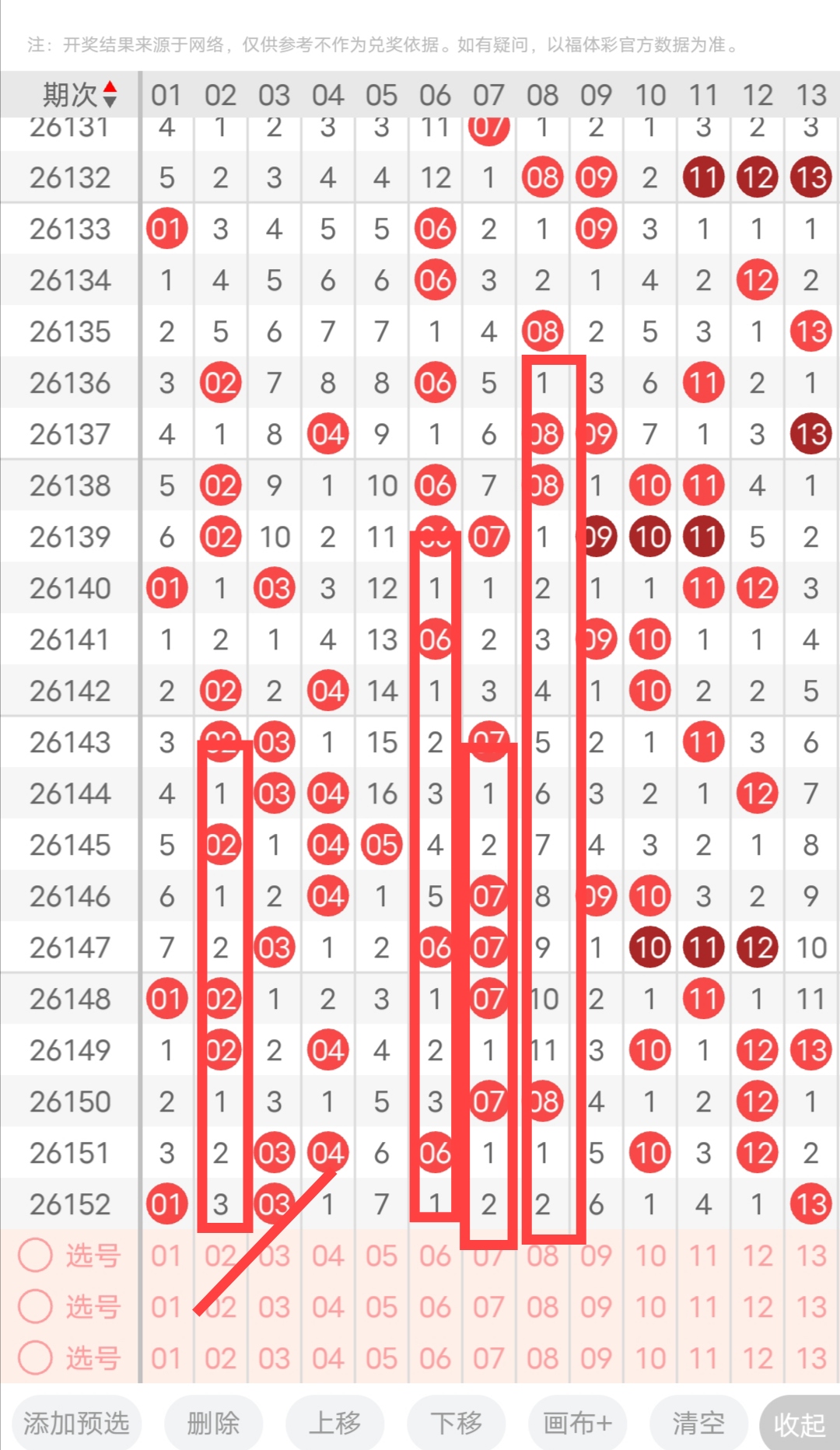Viewport: 840px width, 1450px height.
Task: Tap the 删除 button
Action: (x=213, y=1424)
